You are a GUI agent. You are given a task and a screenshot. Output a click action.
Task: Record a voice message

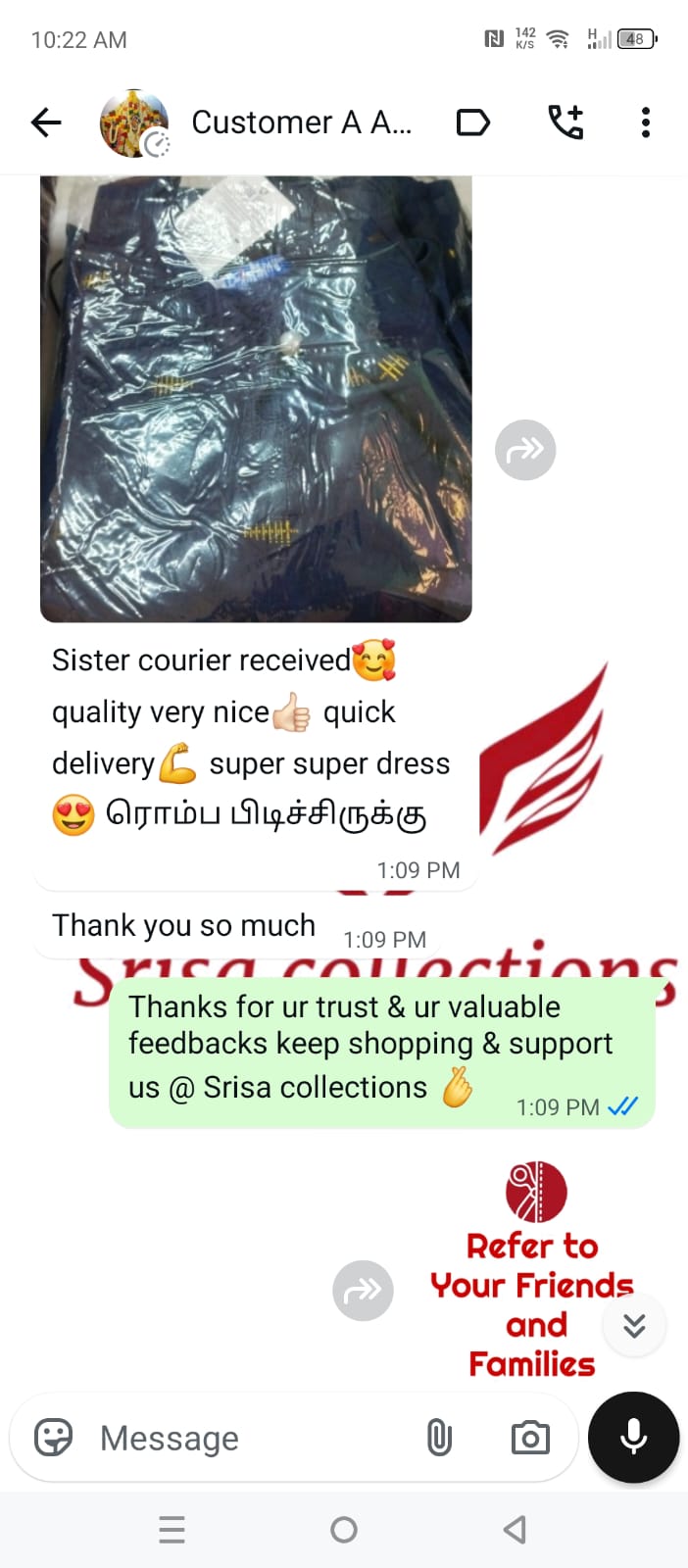(633, 1437)
